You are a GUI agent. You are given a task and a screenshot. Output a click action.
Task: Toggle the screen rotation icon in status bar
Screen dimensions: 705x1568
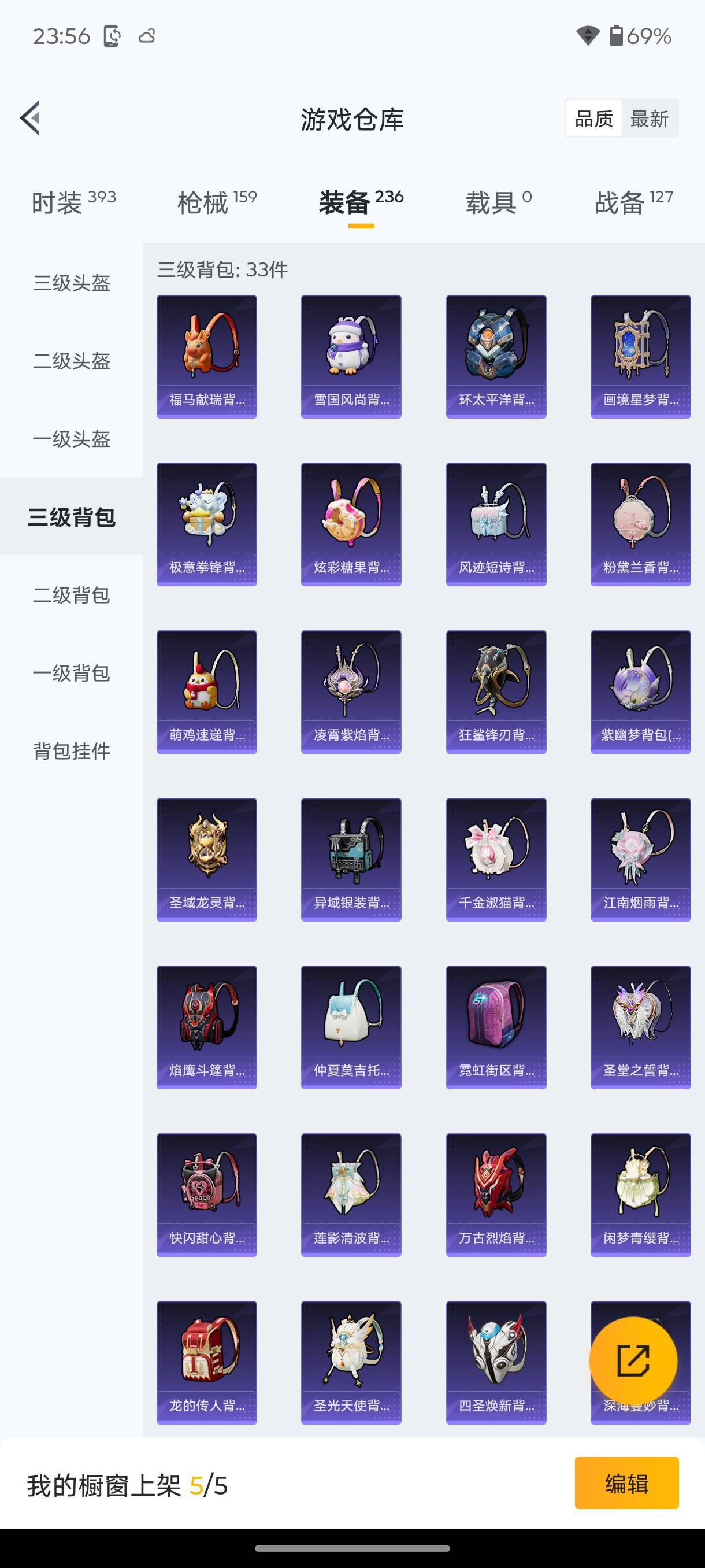click(x=112, y=36)
